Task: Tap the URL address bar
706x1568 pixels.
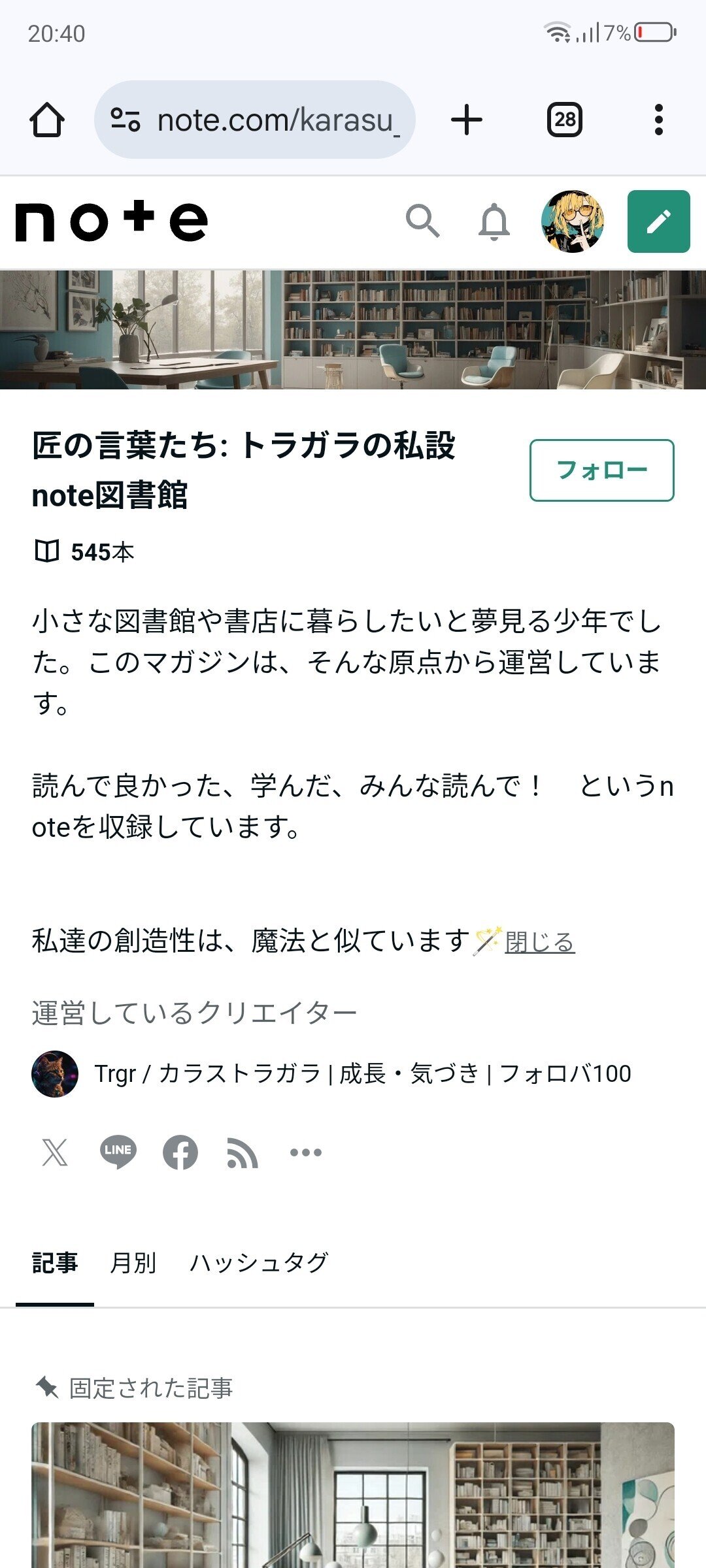Action: 261,118
